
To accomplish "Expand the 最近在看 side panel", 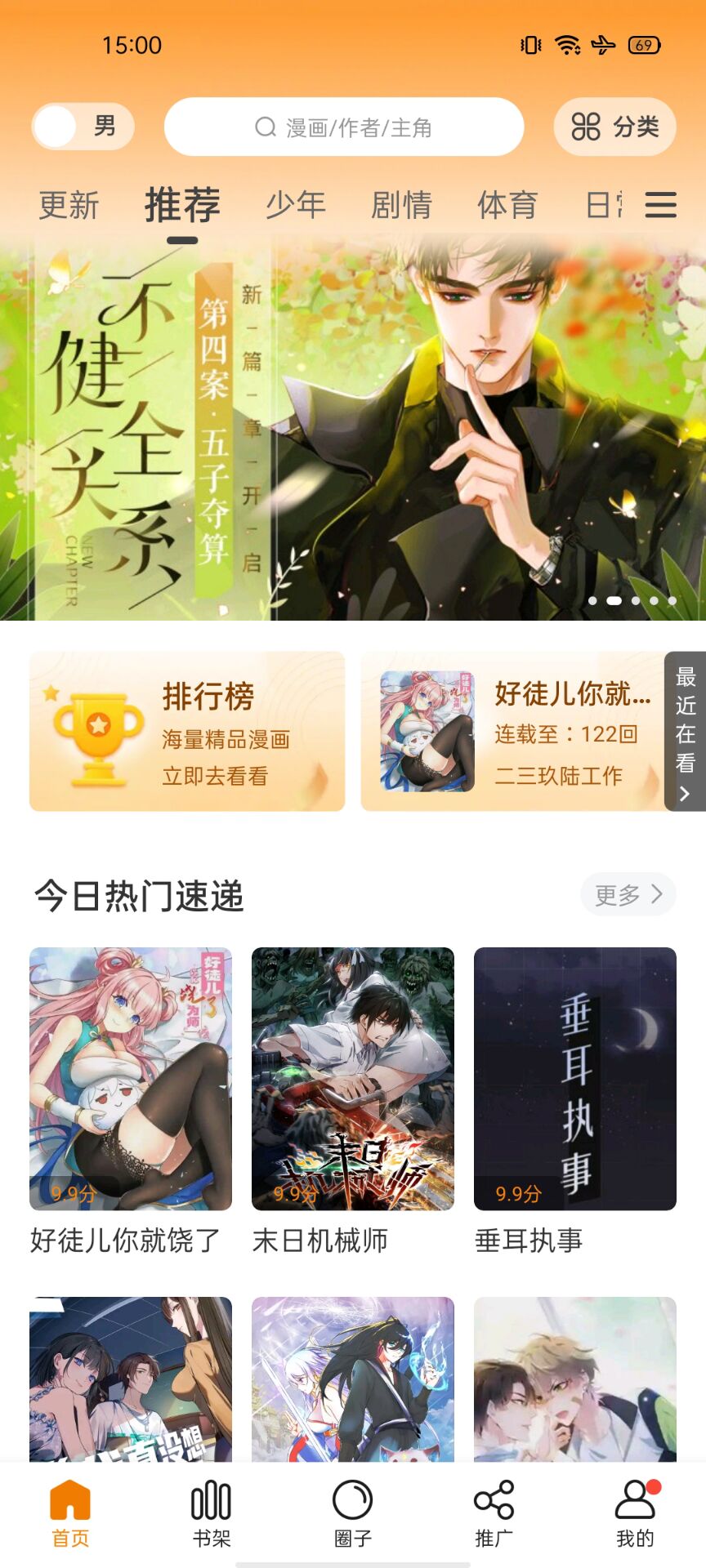I will pos(685,731).
